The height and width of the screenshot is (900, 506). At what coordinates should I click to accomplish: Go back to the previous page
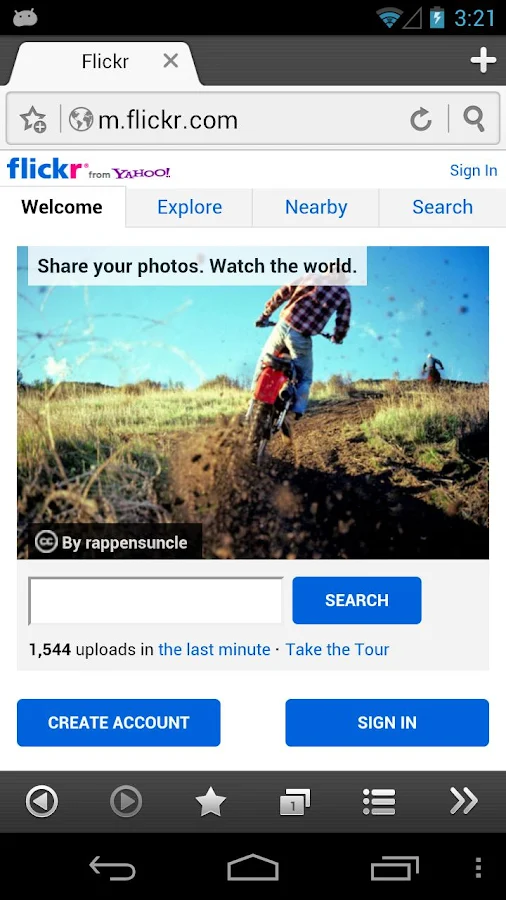[x=42, y=801]
